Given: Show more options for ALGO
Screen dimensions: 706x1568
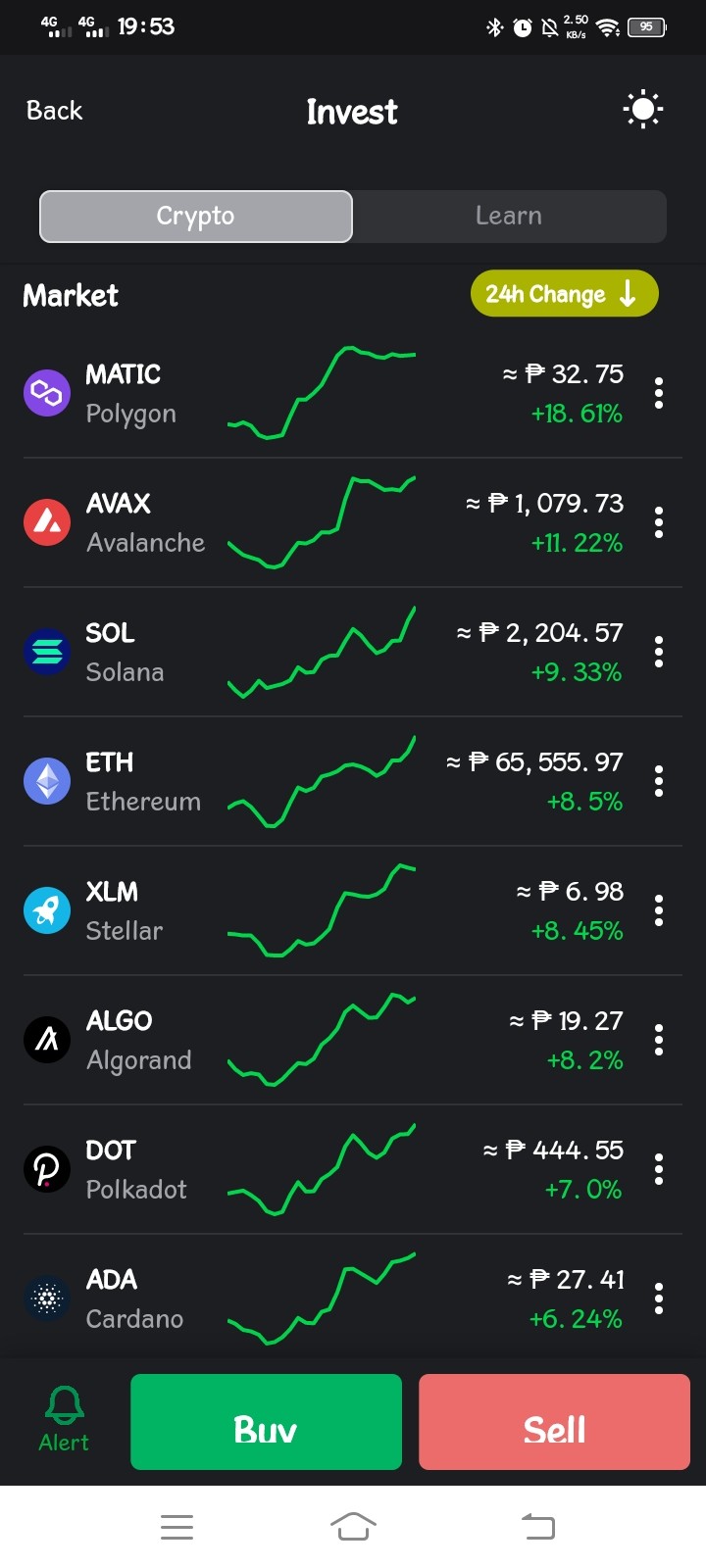Looking at the screenshot, I should (x=659, y=1040).
